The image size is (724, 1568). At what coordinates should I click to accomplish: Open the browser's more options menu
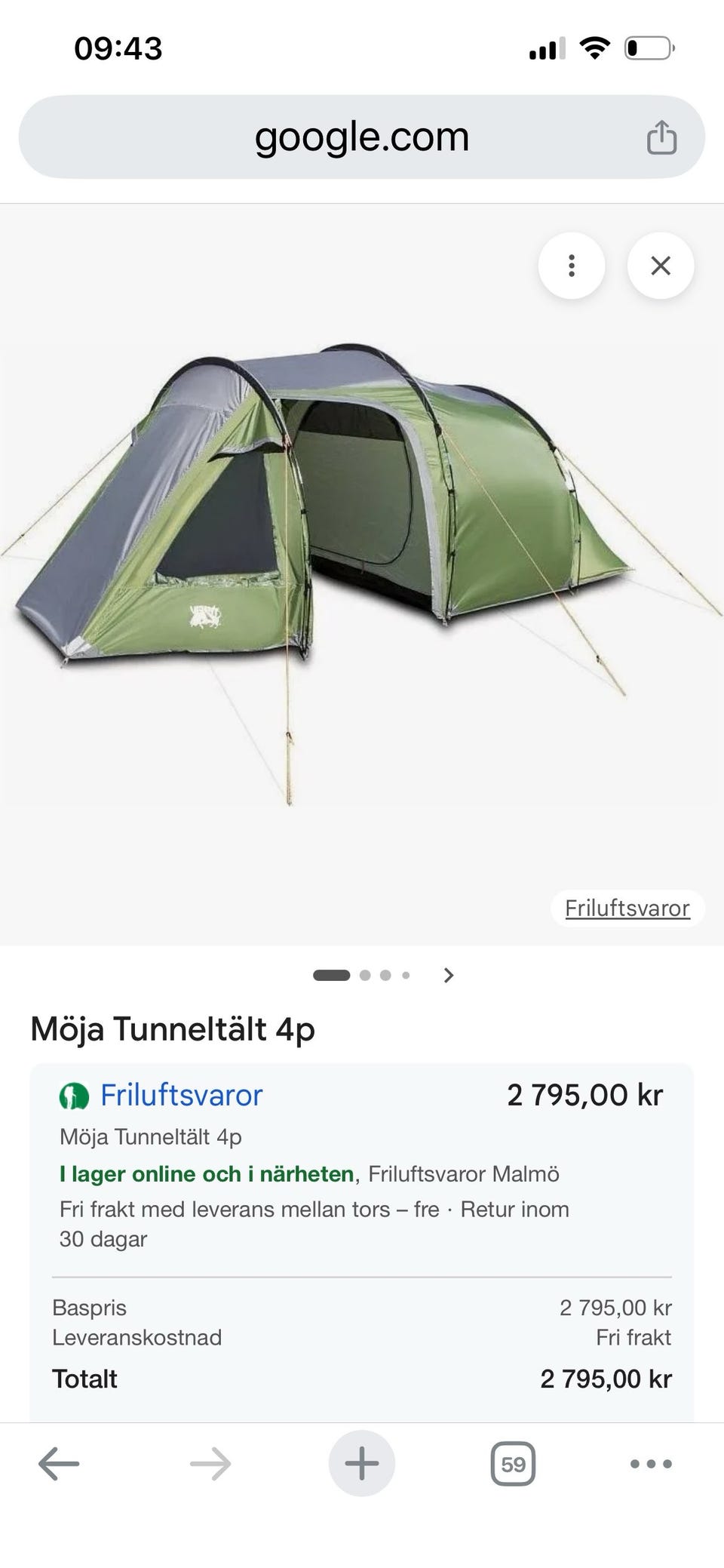[x=650, y=1465]
